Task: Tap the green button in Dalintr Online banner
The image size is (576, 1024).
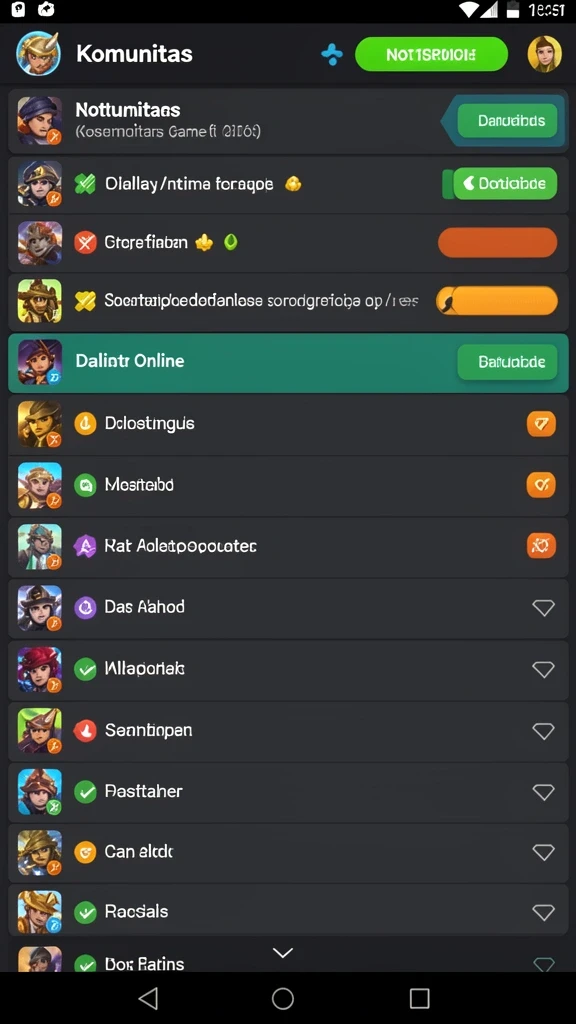Action: [507, 362]
